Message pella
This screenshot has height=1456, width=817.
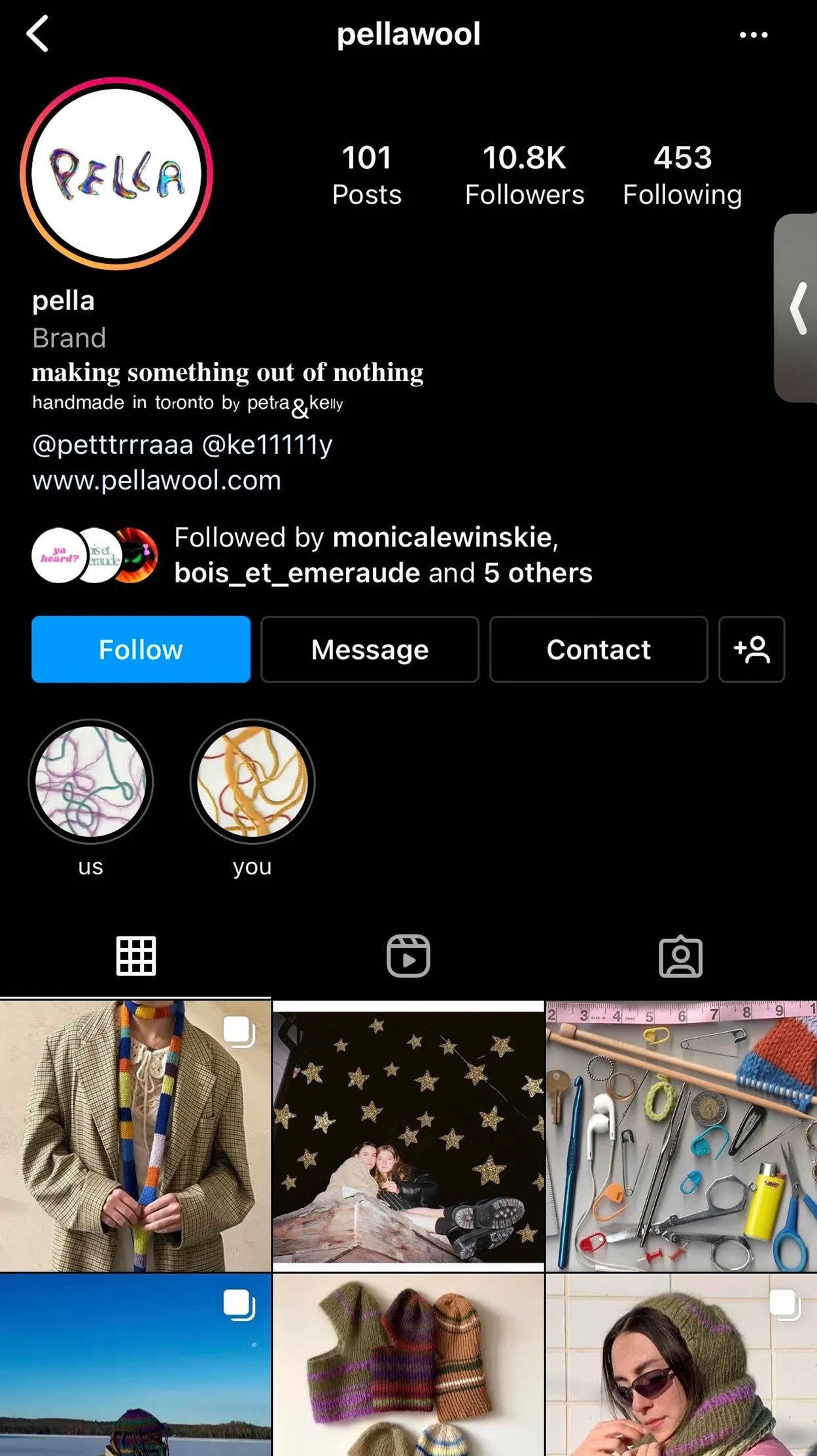pos(370,649)
